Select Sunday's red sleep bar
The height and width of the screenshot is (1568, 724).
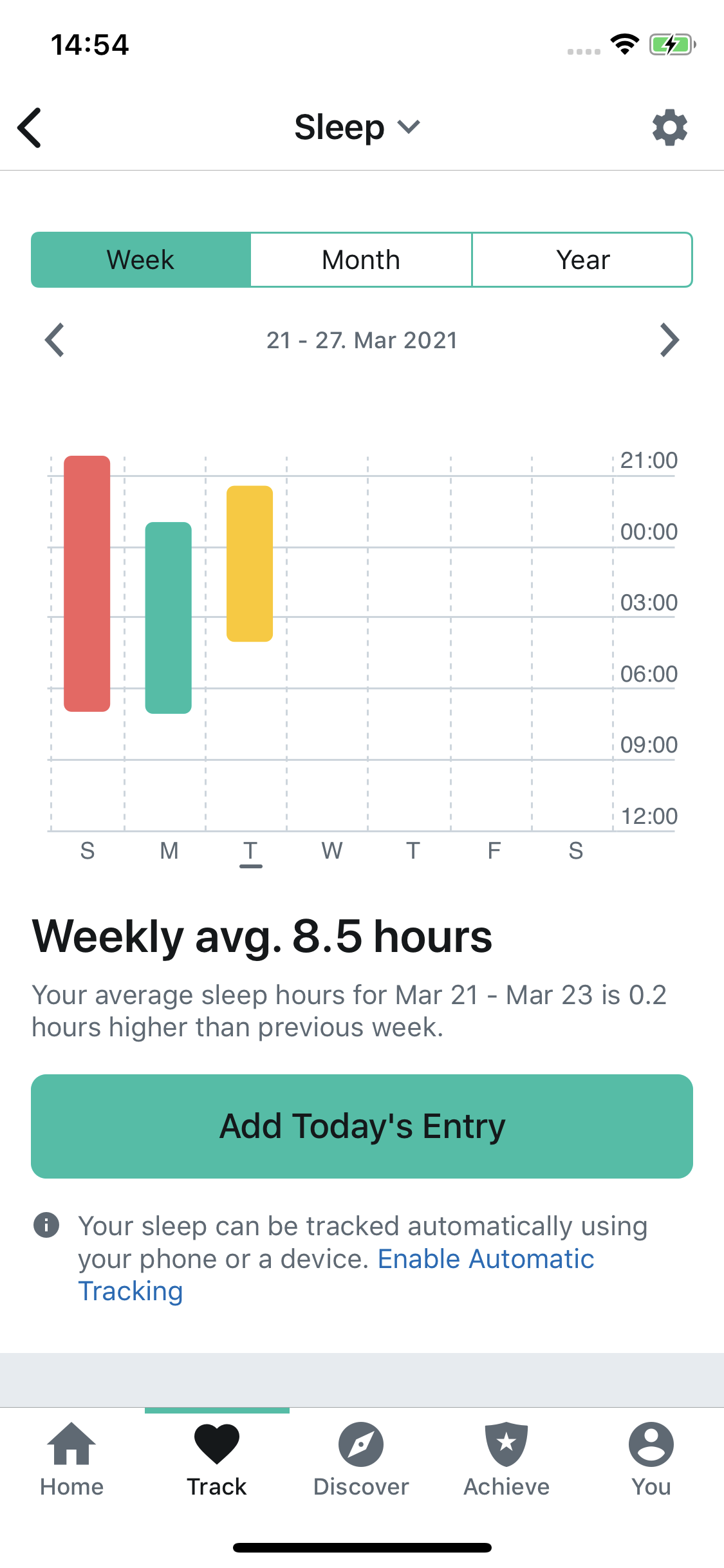[x=87, y=583]
